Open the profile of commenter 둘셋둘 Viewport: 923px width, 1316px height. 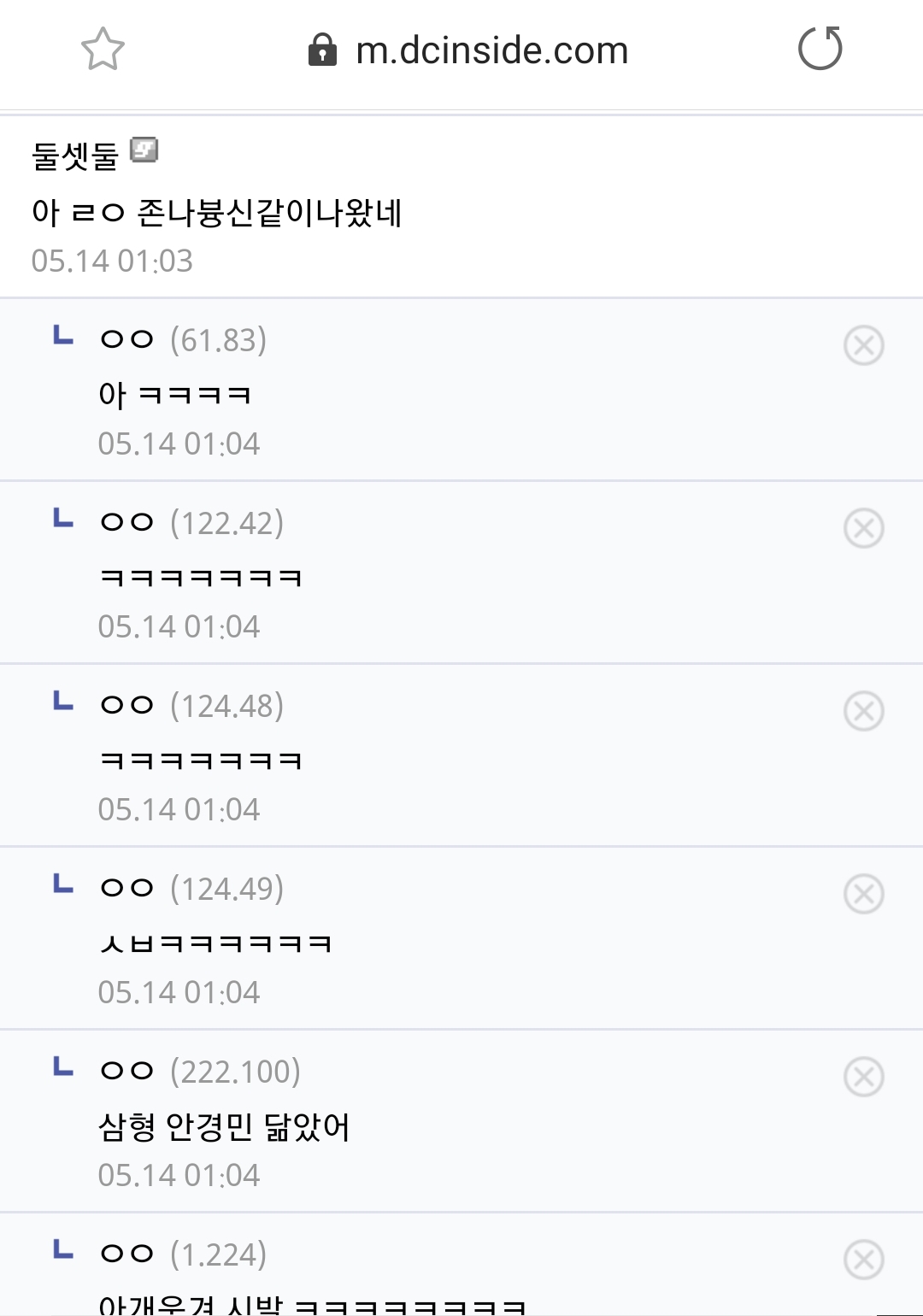tap(75, 156)
